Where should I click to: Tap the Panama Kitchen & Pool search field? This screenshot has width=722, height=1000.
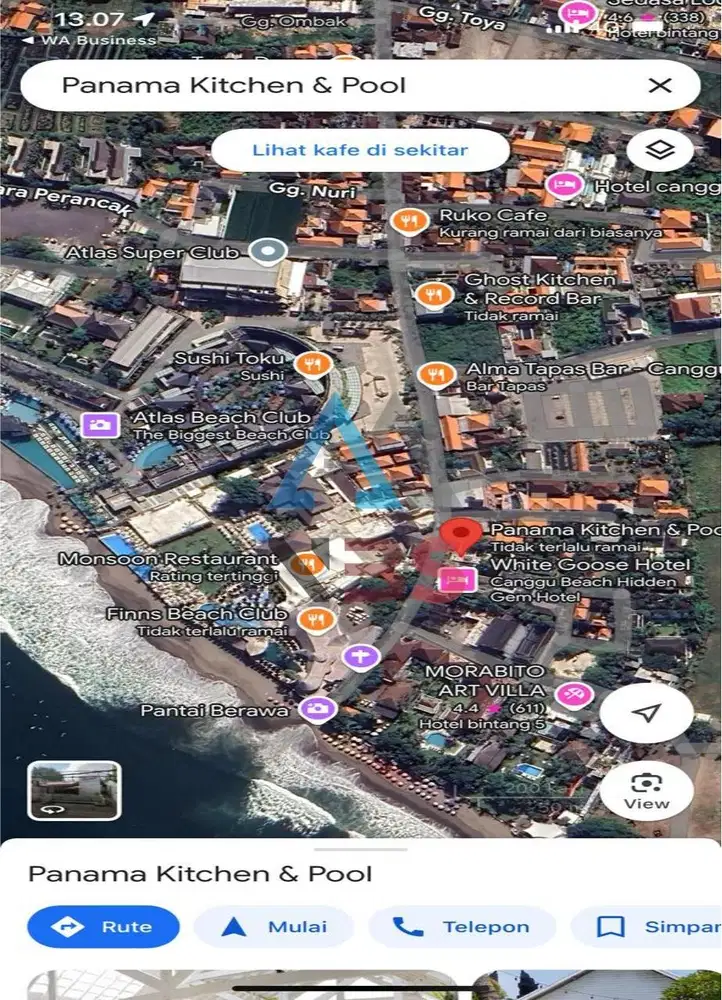[x=300, y=85]
